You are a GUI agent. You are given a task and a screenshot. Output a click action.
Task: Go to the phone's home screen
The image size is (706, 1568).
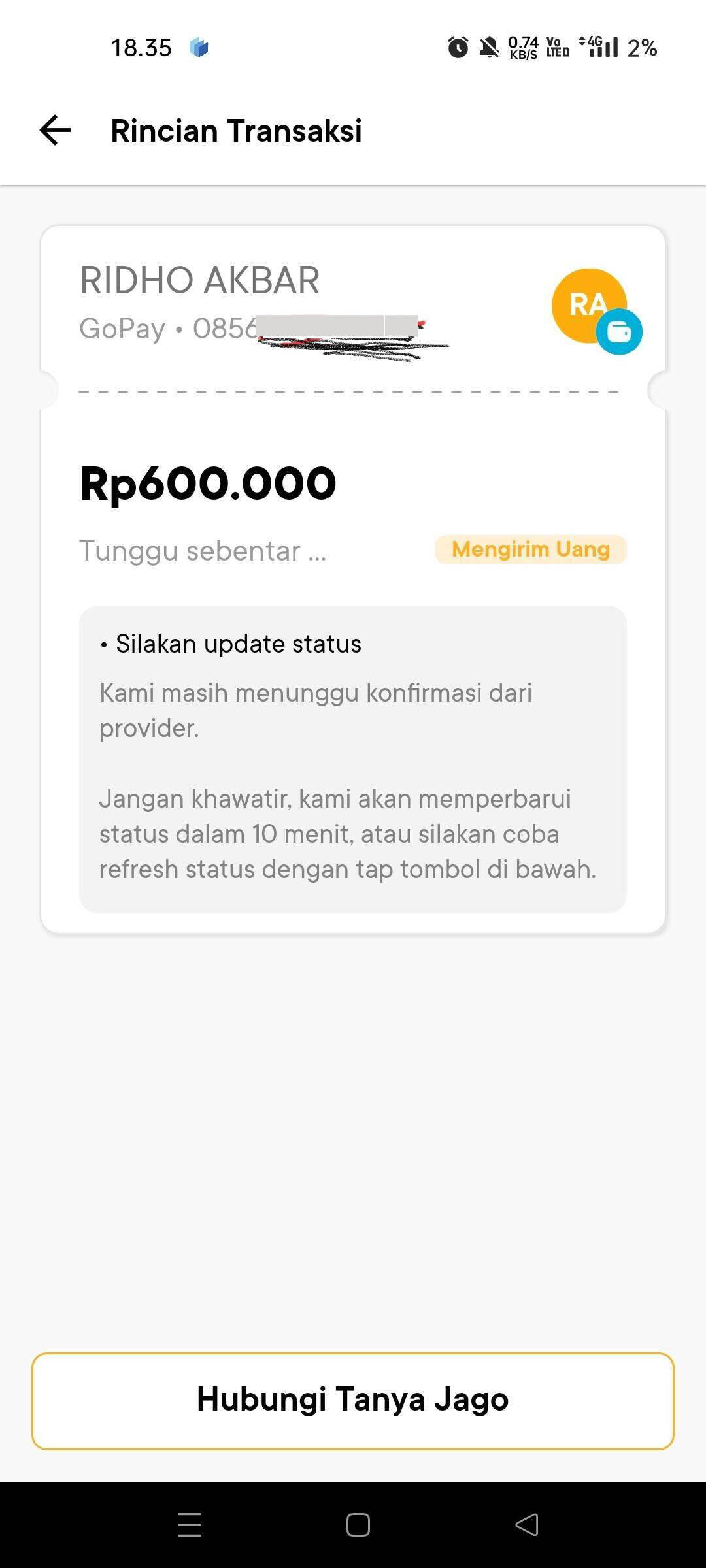tap(358, 1525)
